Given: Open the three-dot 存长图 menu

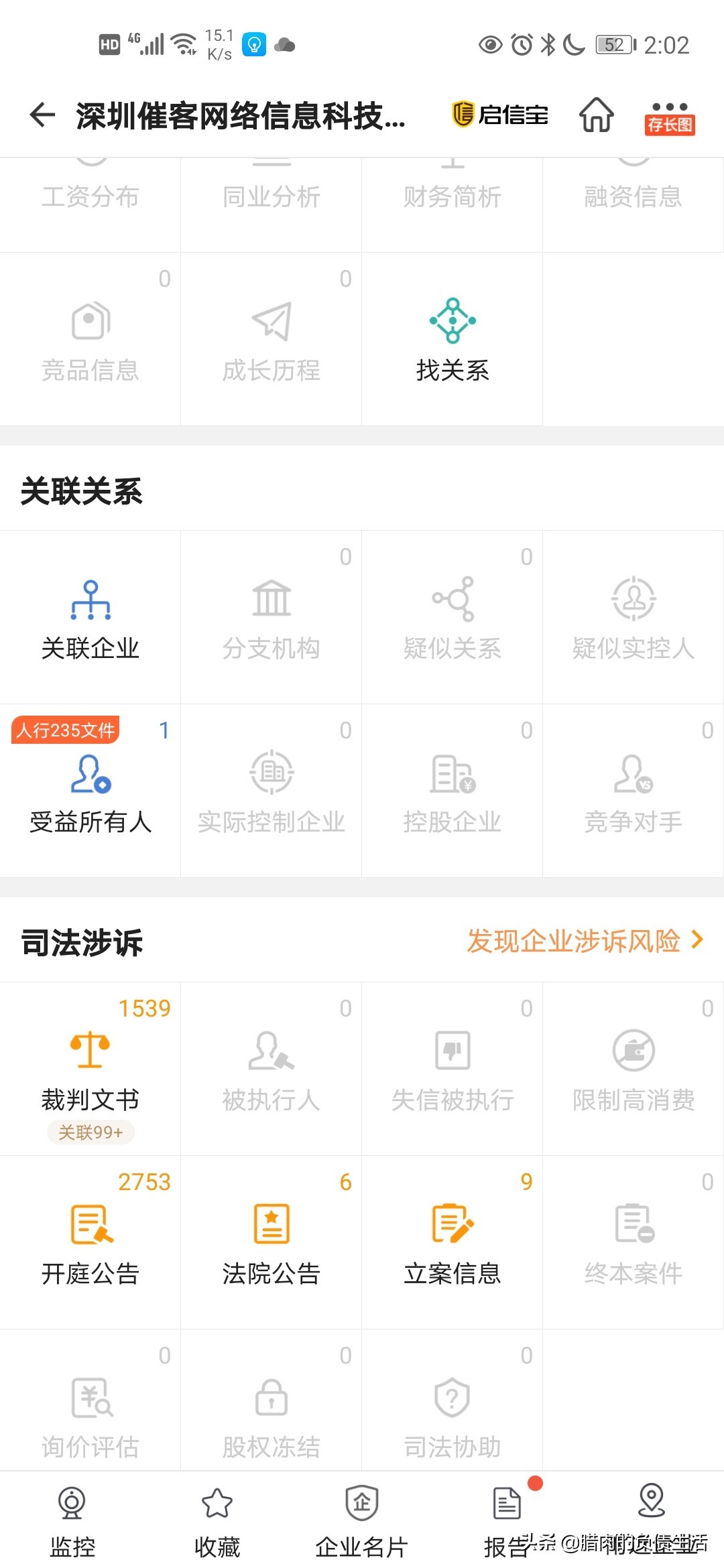Looking at the screenshot, I should point(669,117).
